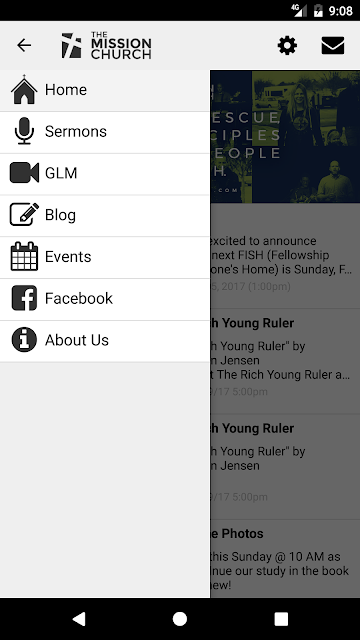Tap the back arrow to close drawer

coord(24,45)
